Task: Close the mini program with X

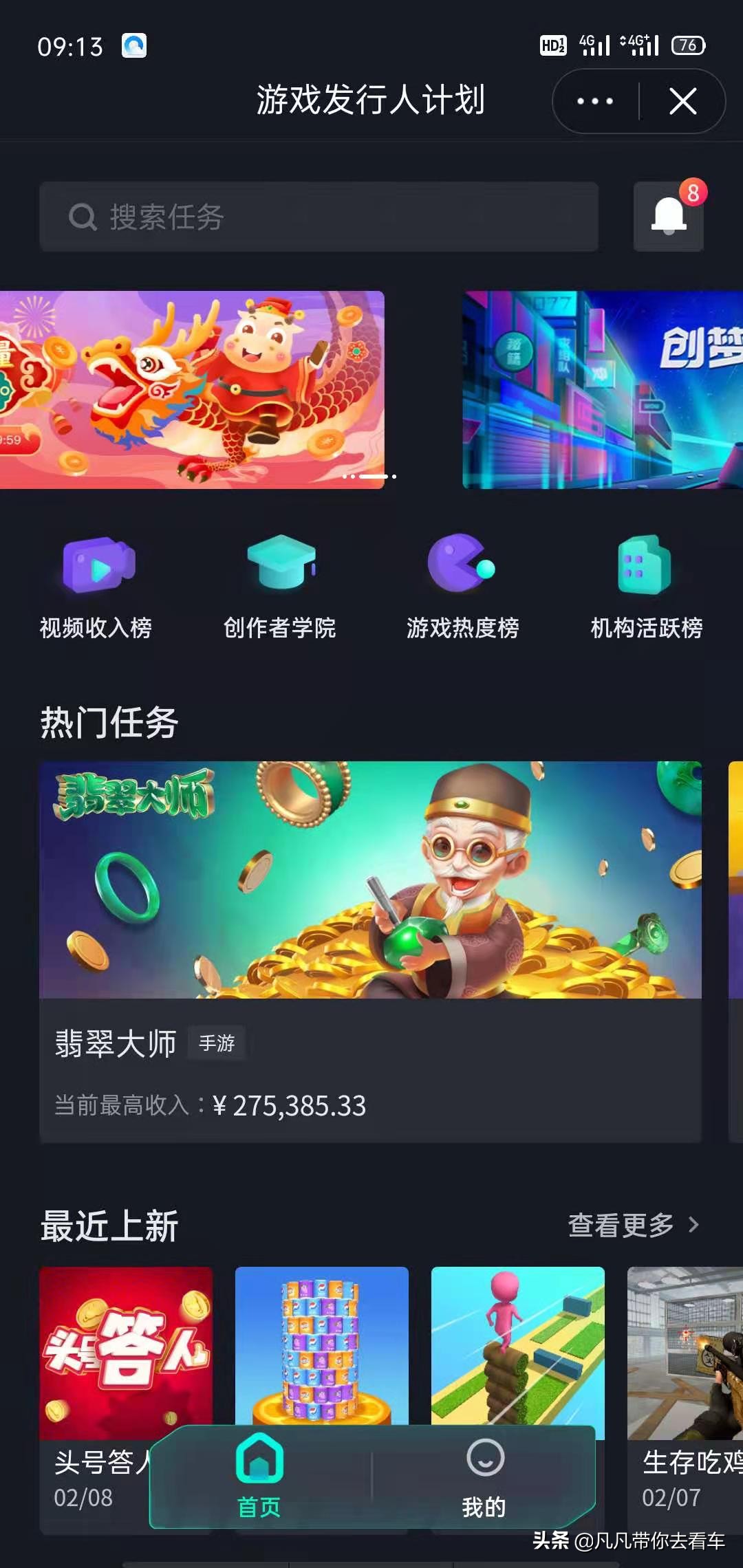Action: coord(682,101)
